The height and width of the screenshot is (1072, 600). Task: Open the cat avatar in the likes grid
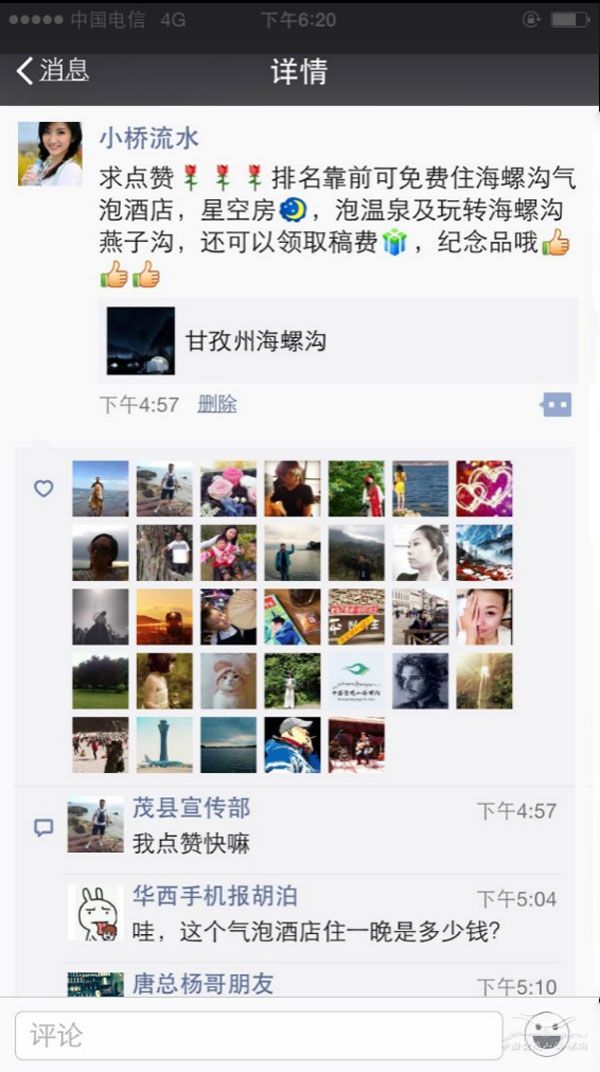pyautogui.click(x=228, y=681)
